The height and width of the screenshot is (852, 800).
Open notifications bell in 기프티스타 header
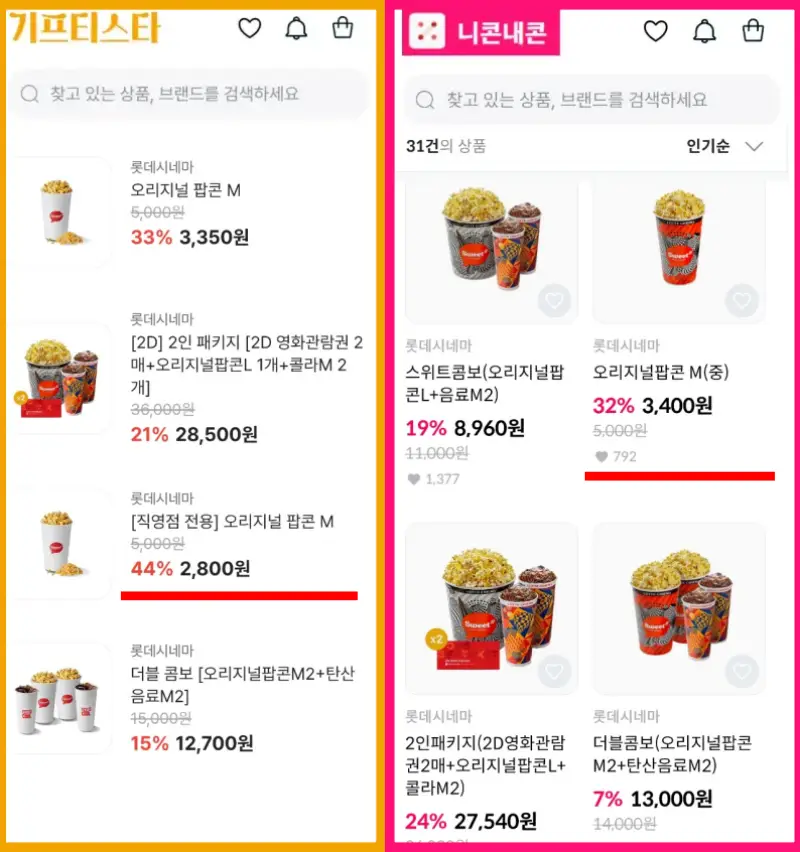[x=297, y=28]
